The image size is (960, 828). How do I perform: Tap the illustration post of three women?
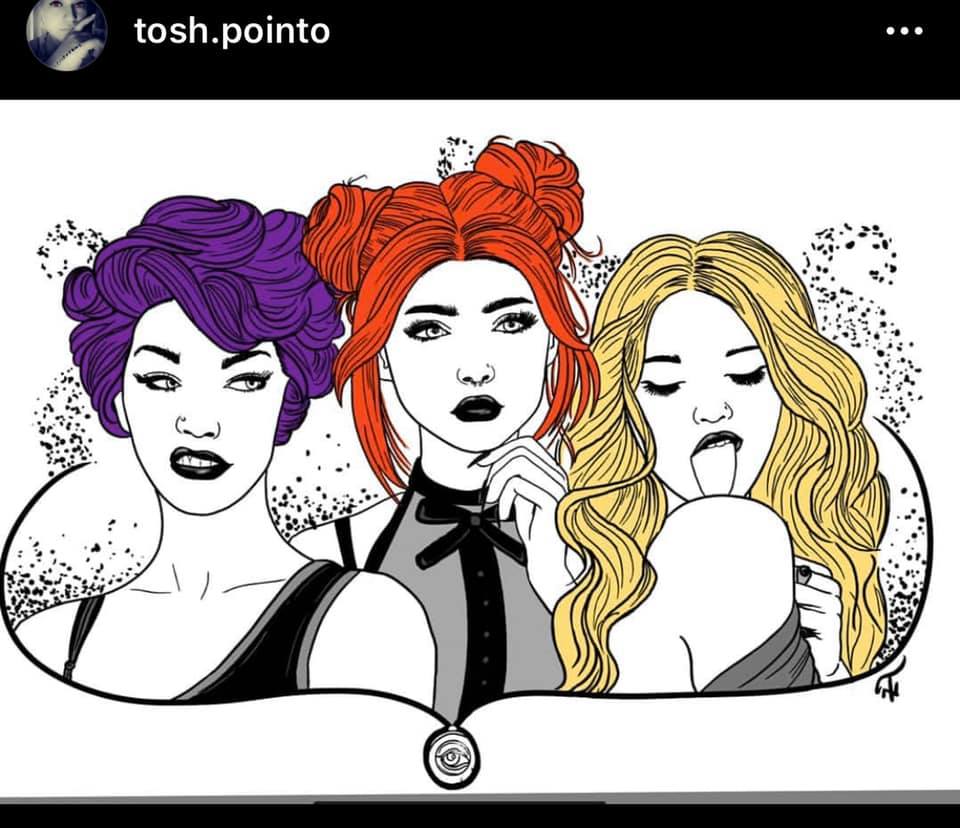pos(480,449)
